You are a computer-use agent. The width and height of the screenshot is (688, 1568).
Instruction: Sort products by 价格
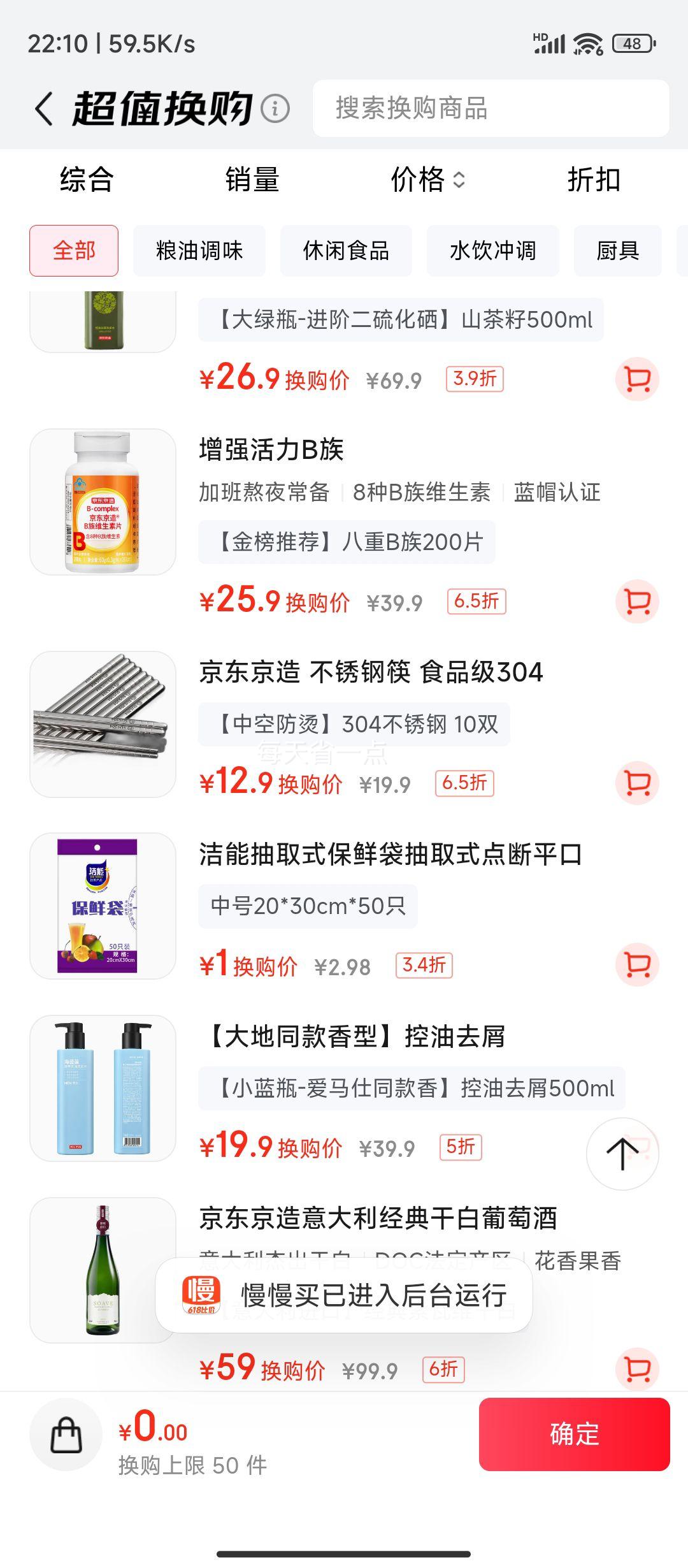click(x=427, y=179)
